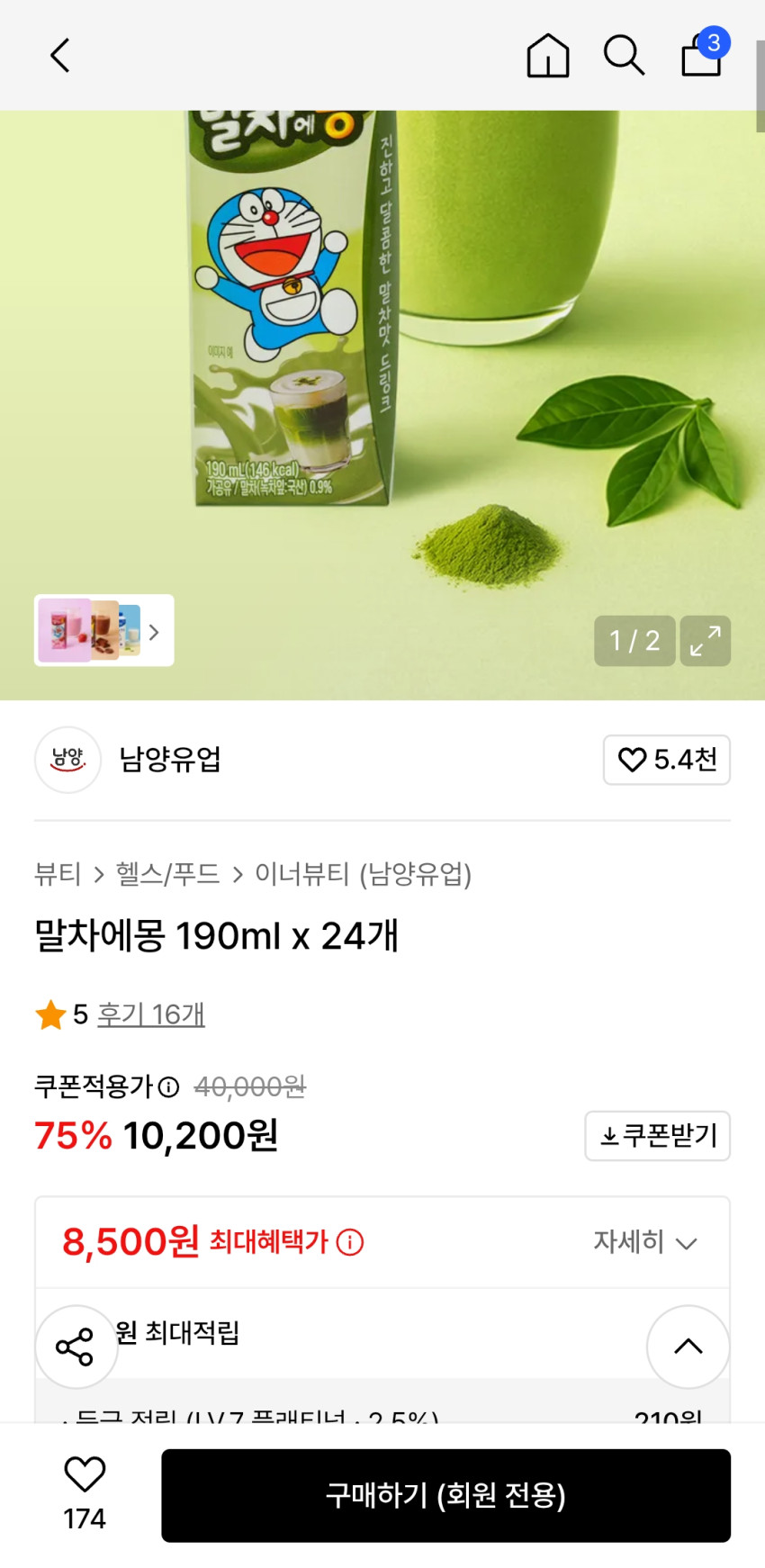765x1568 pixels.
Task: Show 쿠폰적용가 info tooltip
Action: pos(169,1087)
